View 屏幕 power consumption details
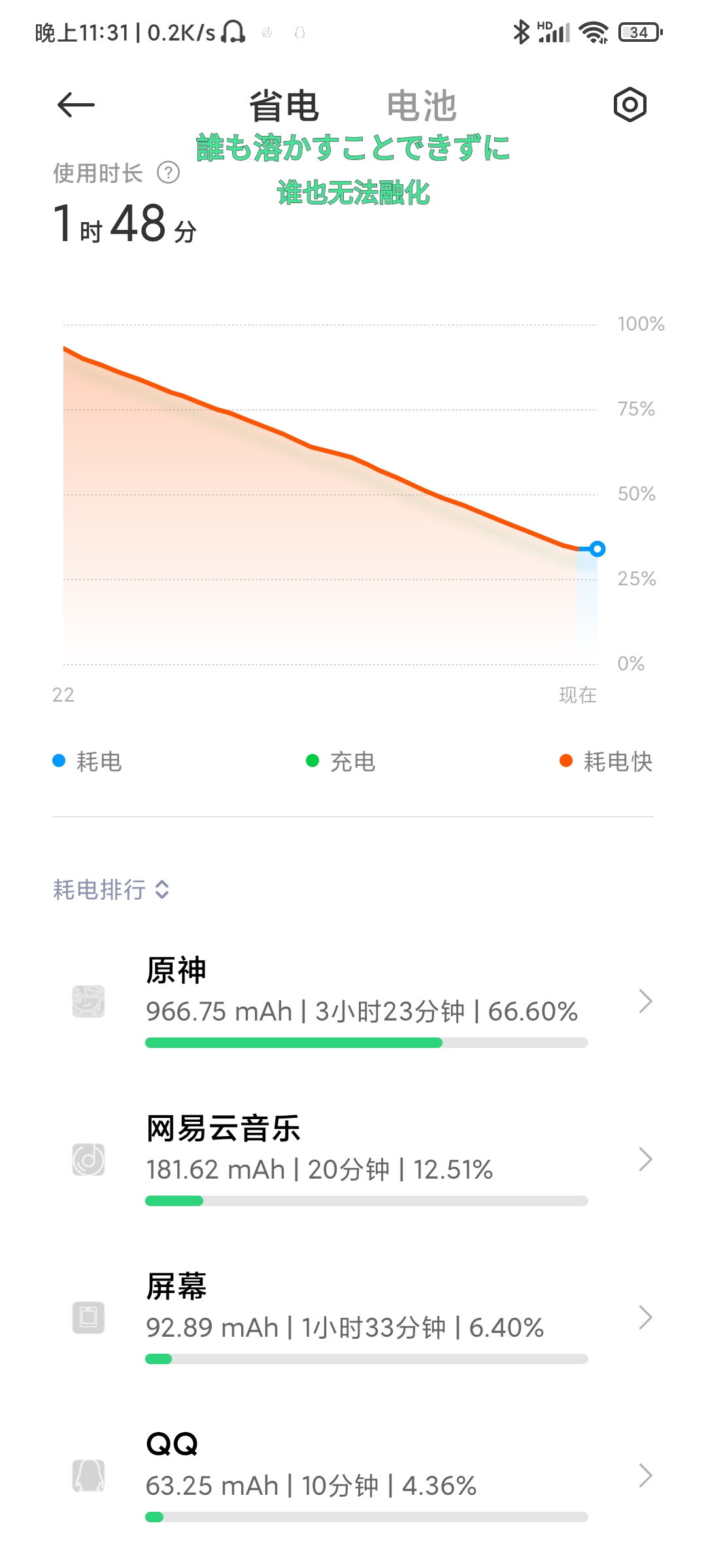Image resolution: width=706 pixels, height=1568 pixels. pyautogui.click(x=353, y=1317)
